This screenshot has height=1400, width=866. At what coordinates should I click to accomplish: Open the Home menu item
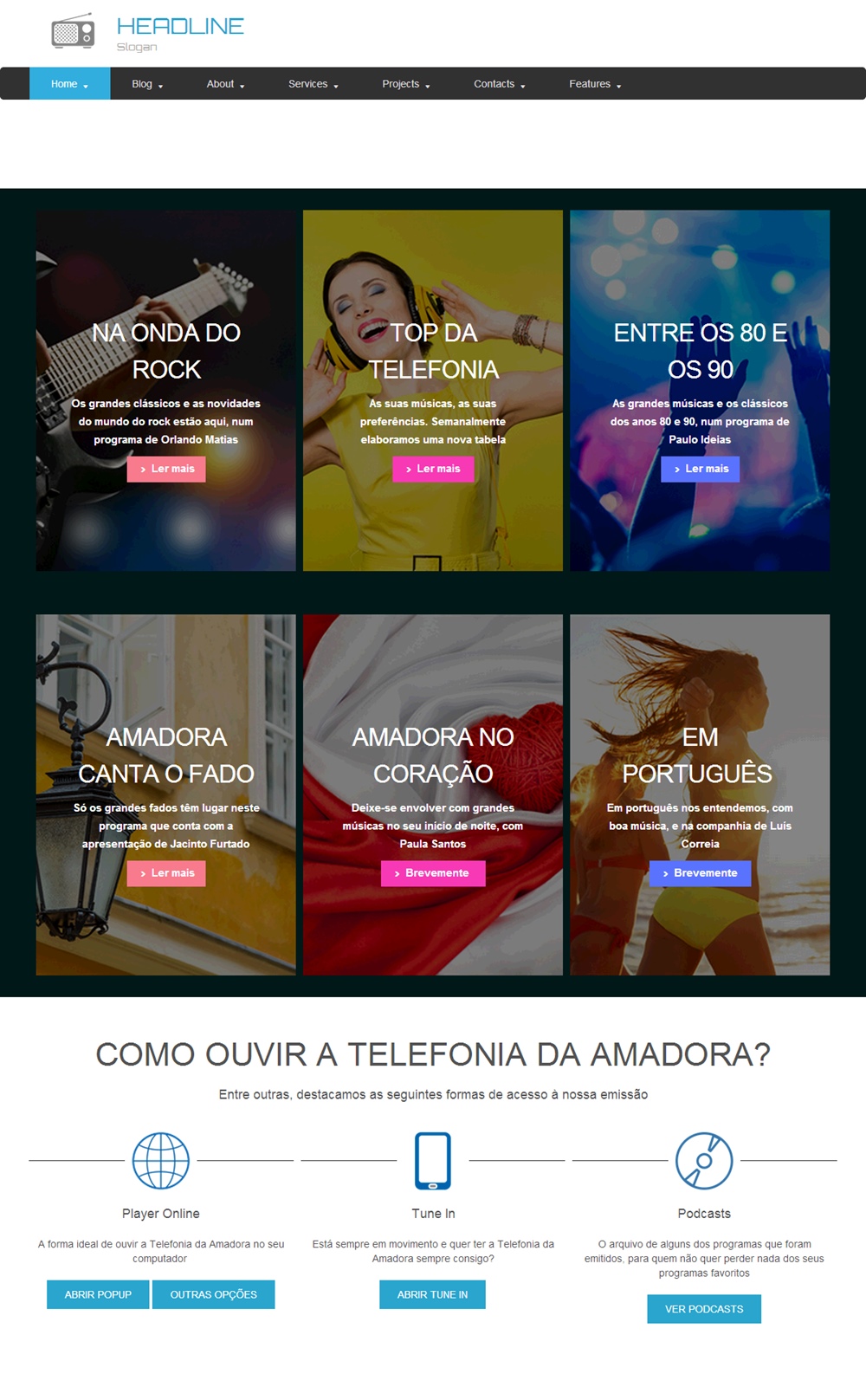[x=70, y=84]
